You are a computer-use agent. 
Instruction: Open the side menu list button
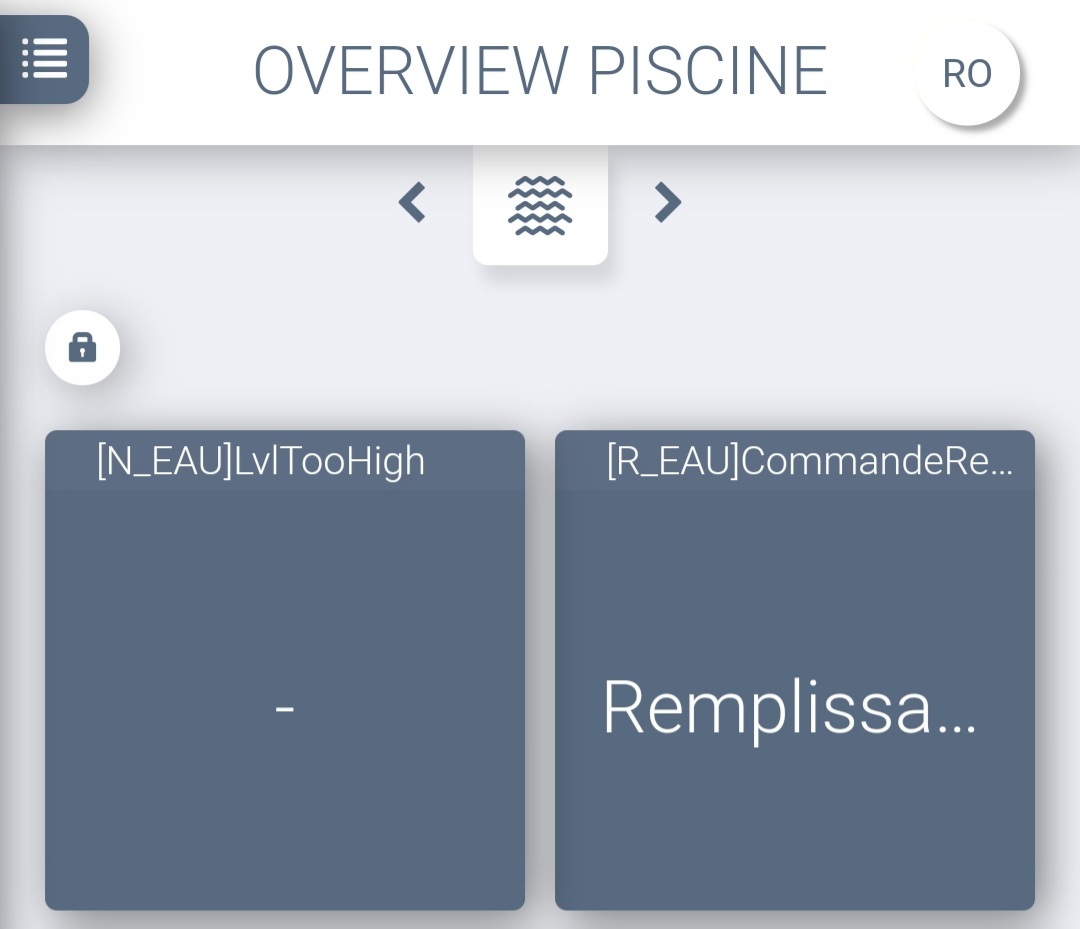coord(44,59)
